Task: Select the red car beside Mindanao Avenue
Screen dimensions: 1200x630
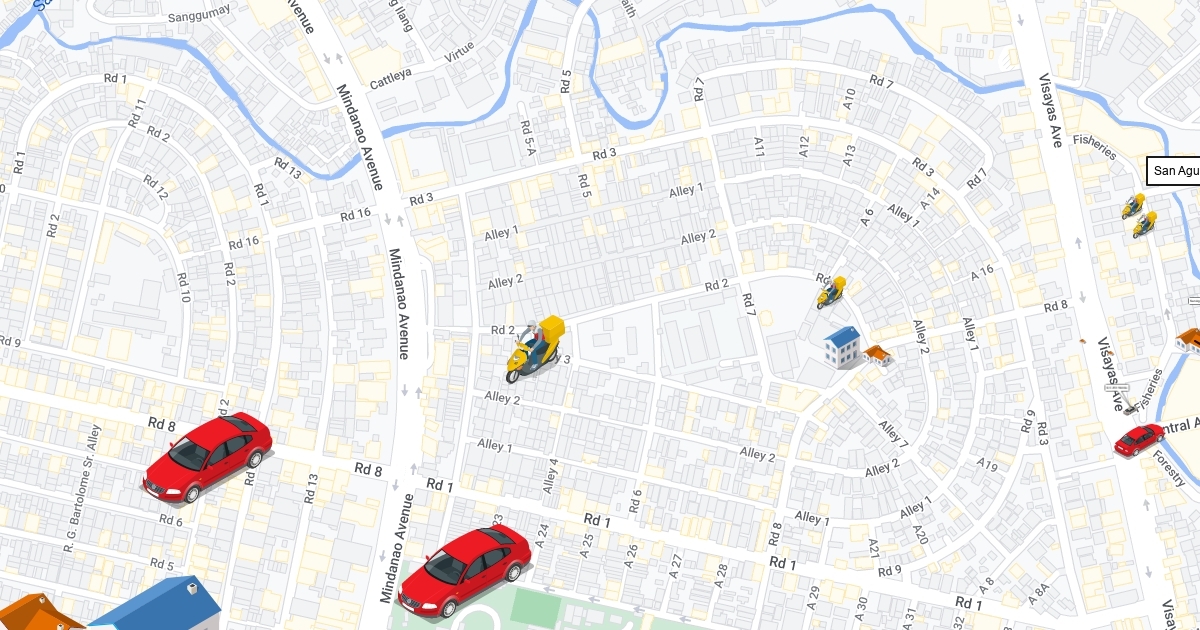Action: tap(465, 570)
